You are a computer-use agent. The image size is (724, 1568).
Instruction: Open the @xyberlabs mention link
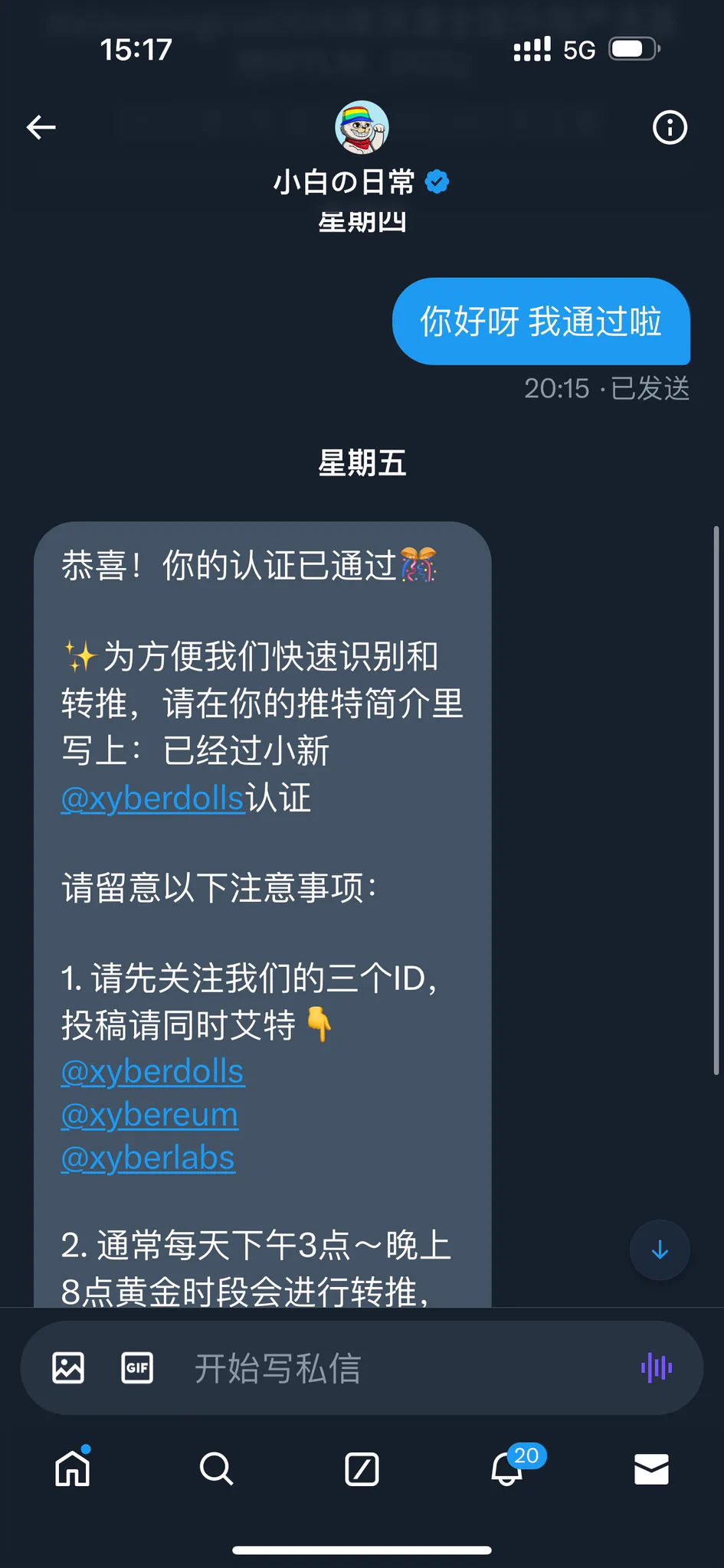click(x=148, y=1158)
